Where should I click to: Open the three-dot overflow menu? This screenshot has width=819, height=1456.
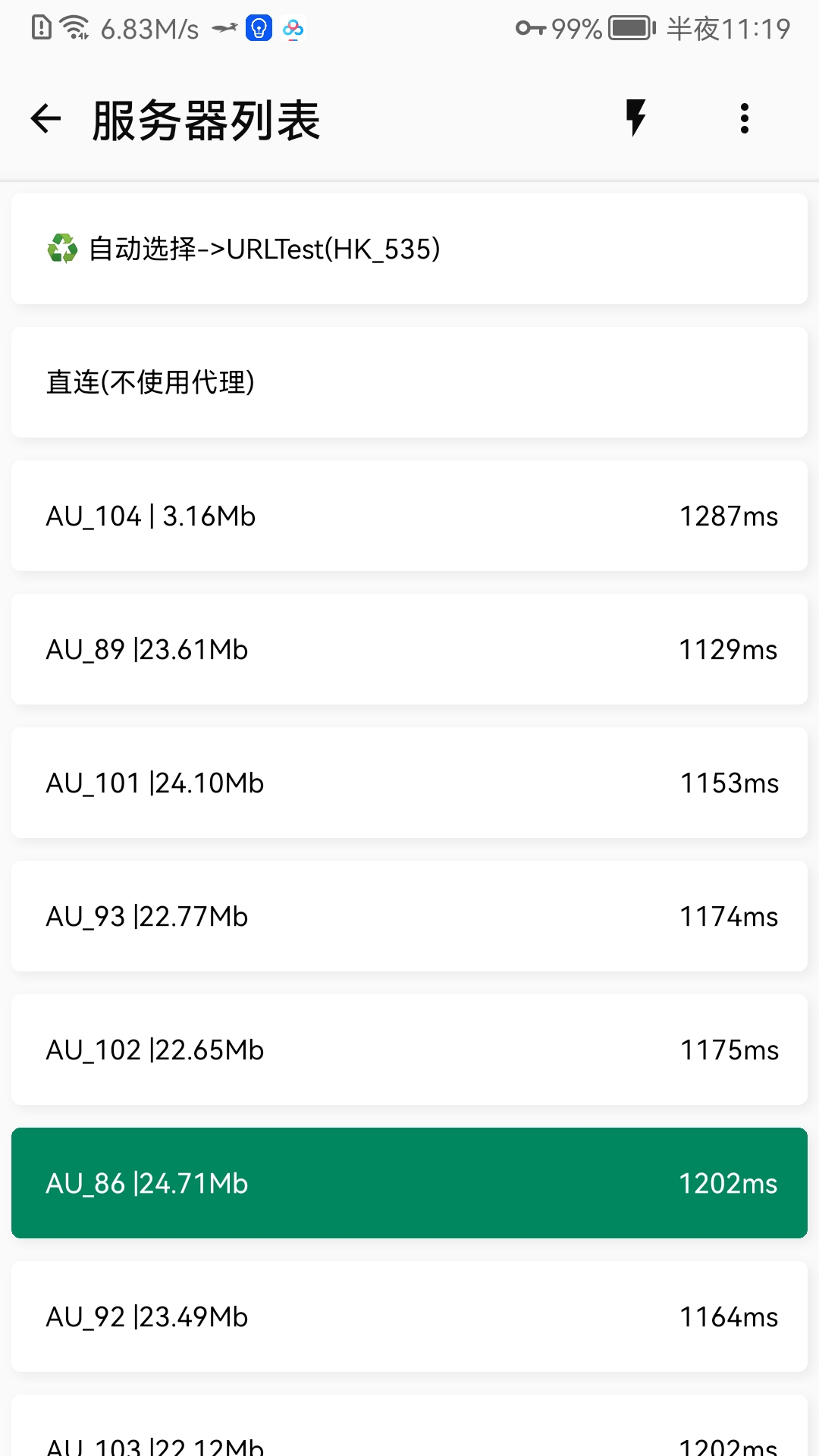tap(745, 119)
